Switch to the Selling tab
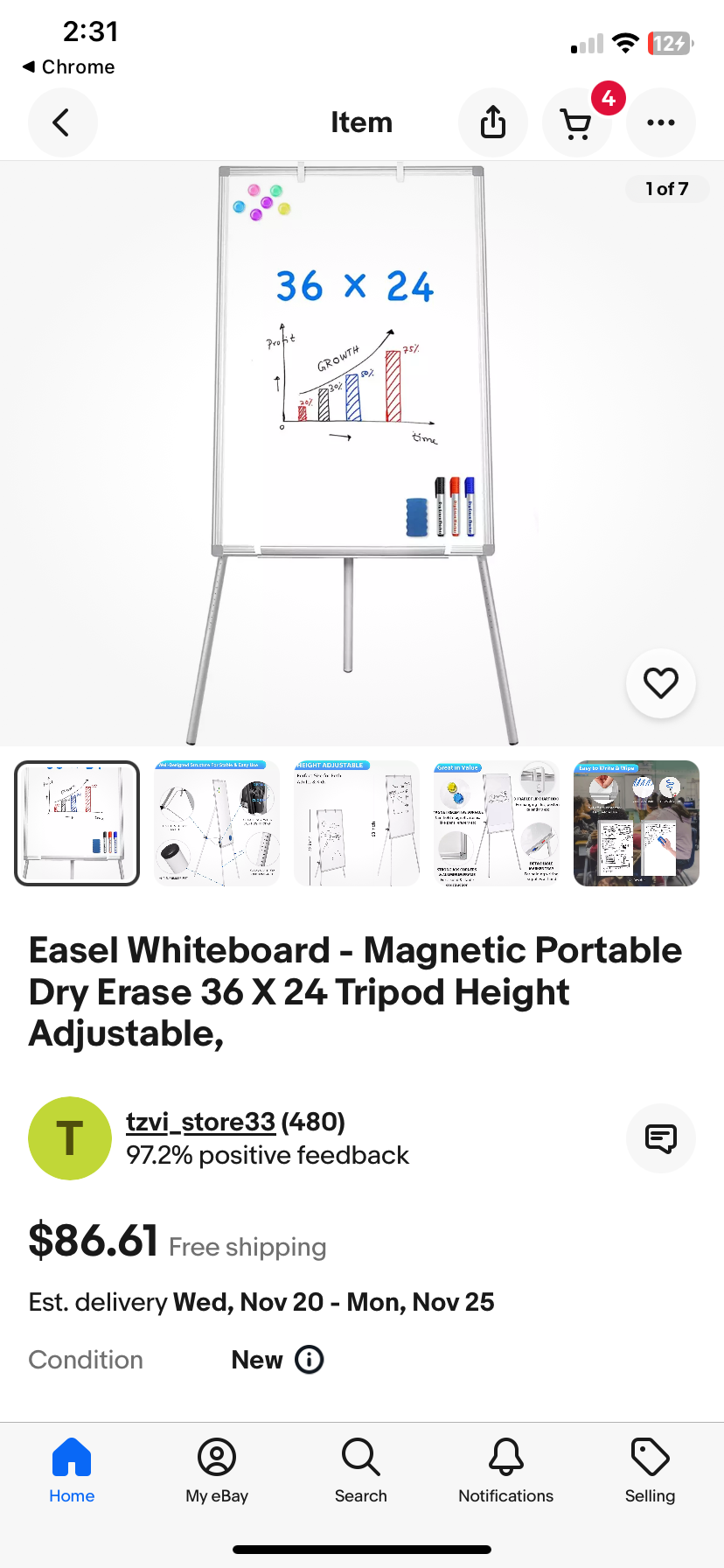Image resolution: width=724 pixels, height=1568 pixels. [x=650, y=1471]
